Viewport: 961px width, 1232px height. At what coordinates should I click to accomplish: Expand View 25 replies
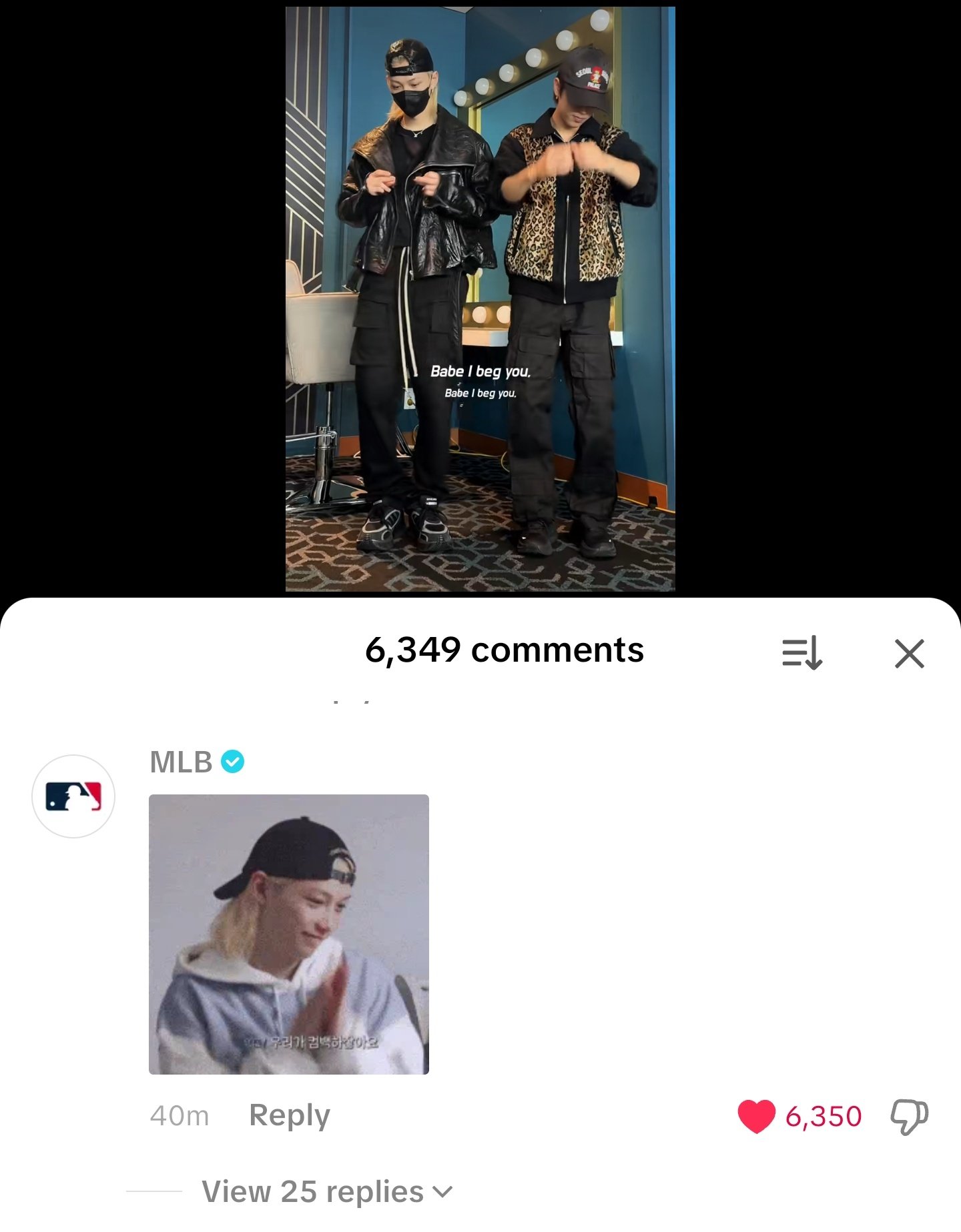click(x=327, y=1191)
